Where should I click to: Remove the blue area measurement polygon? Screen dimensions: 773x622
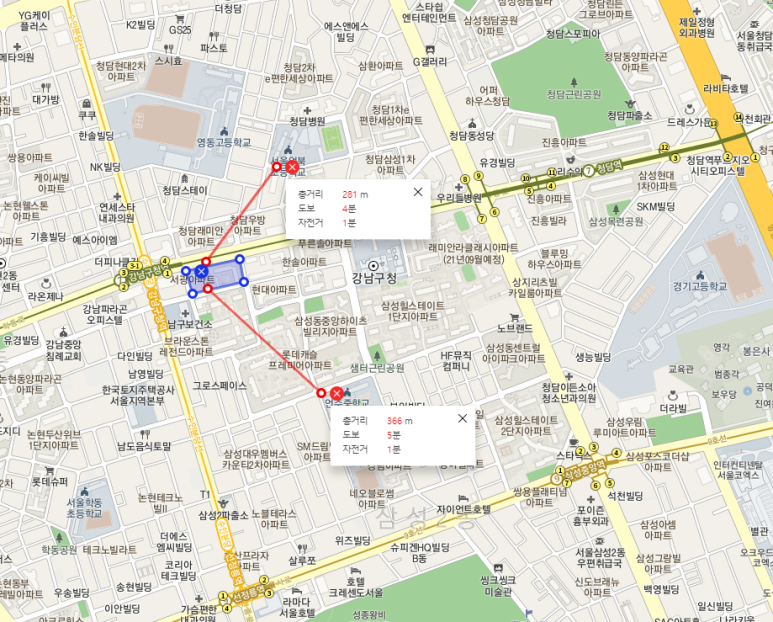click(201, 271)
